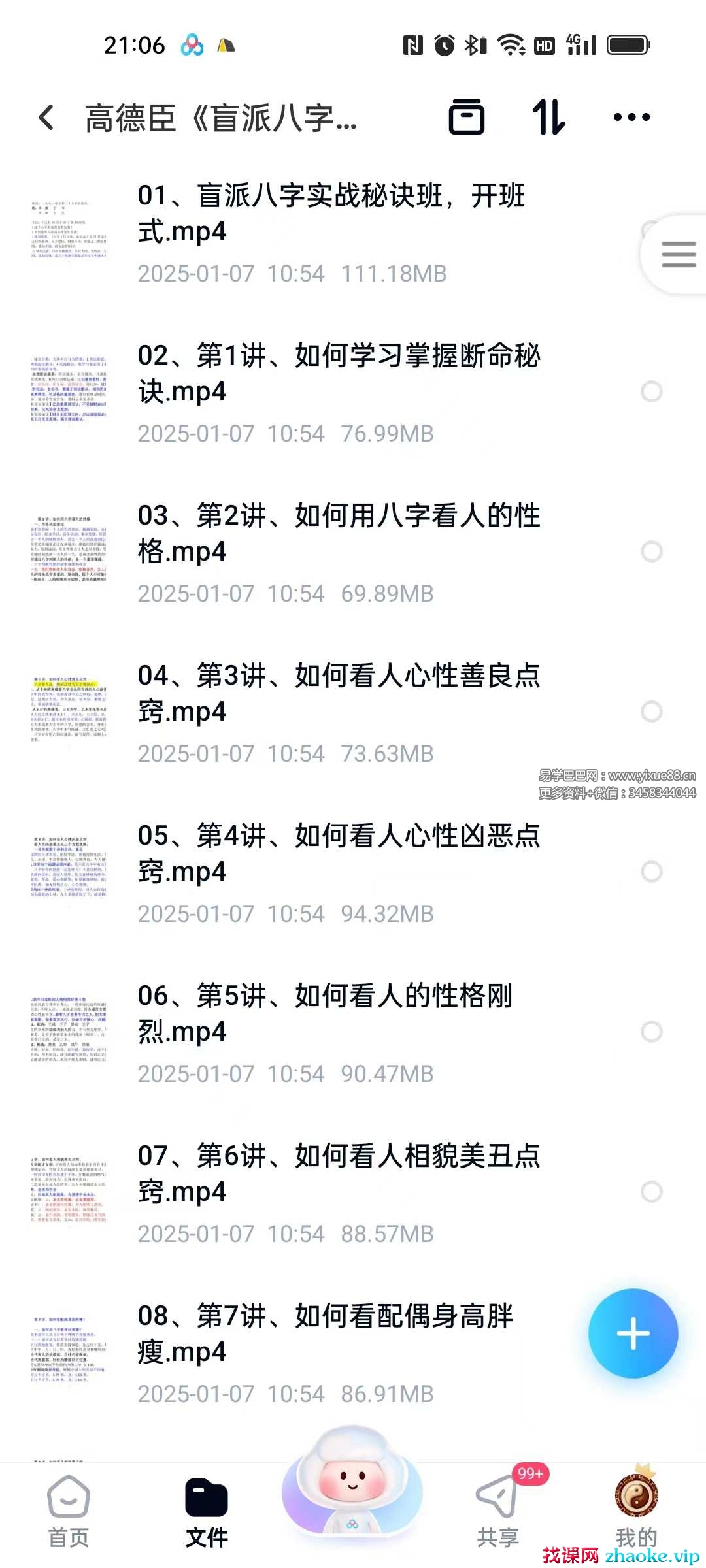Select the checkbox for 03 第2讲 video
The width and height of the screenshot is (706, 1568).
(x=651, y=551)
